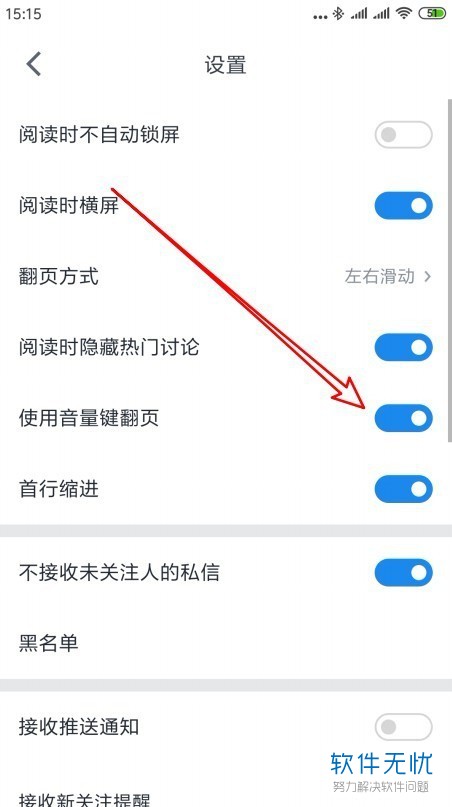Screen dimensions: 452x807
Task: Toggle off 使用音量键翻页
Action: coord(403,418)
